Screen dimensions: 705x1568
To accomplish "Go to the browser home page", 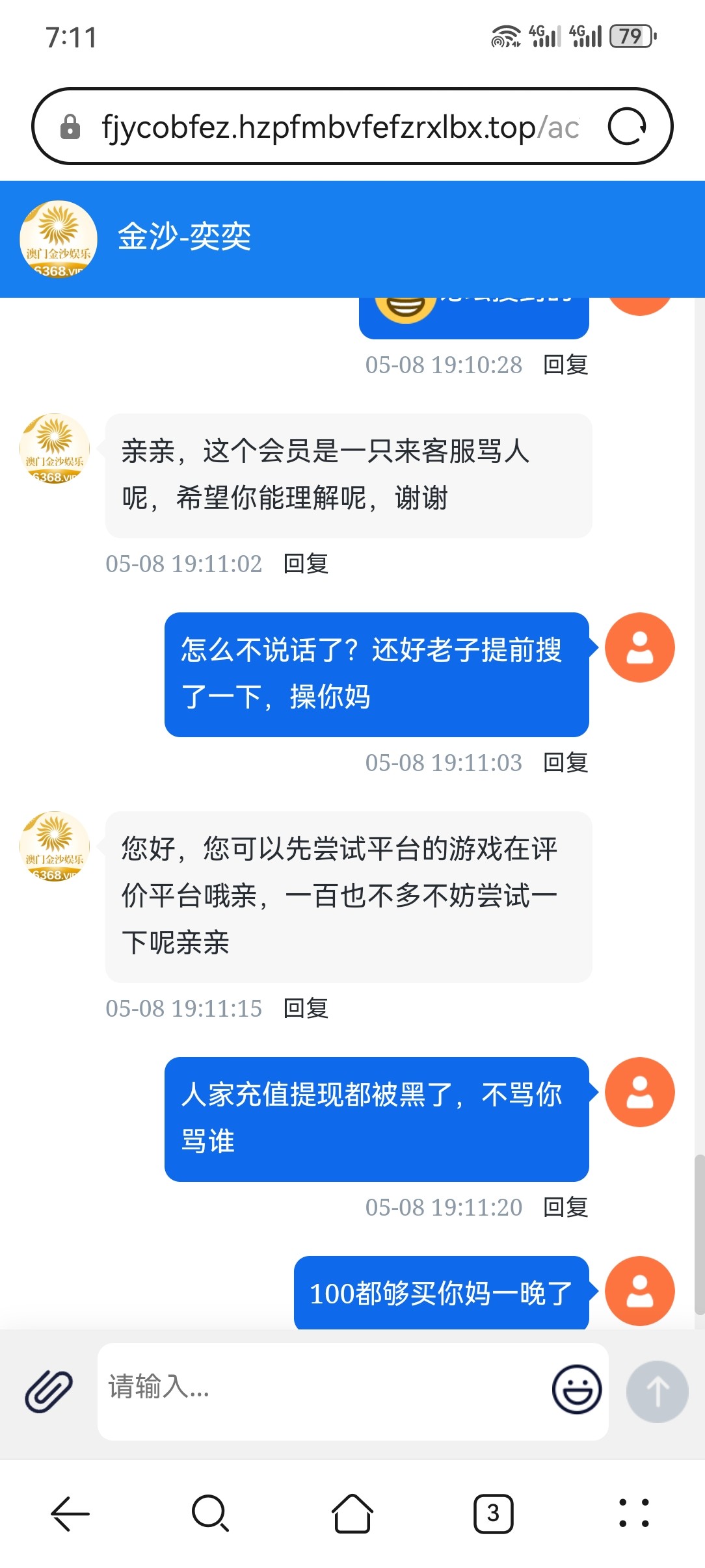I will tap(352, 1513).
